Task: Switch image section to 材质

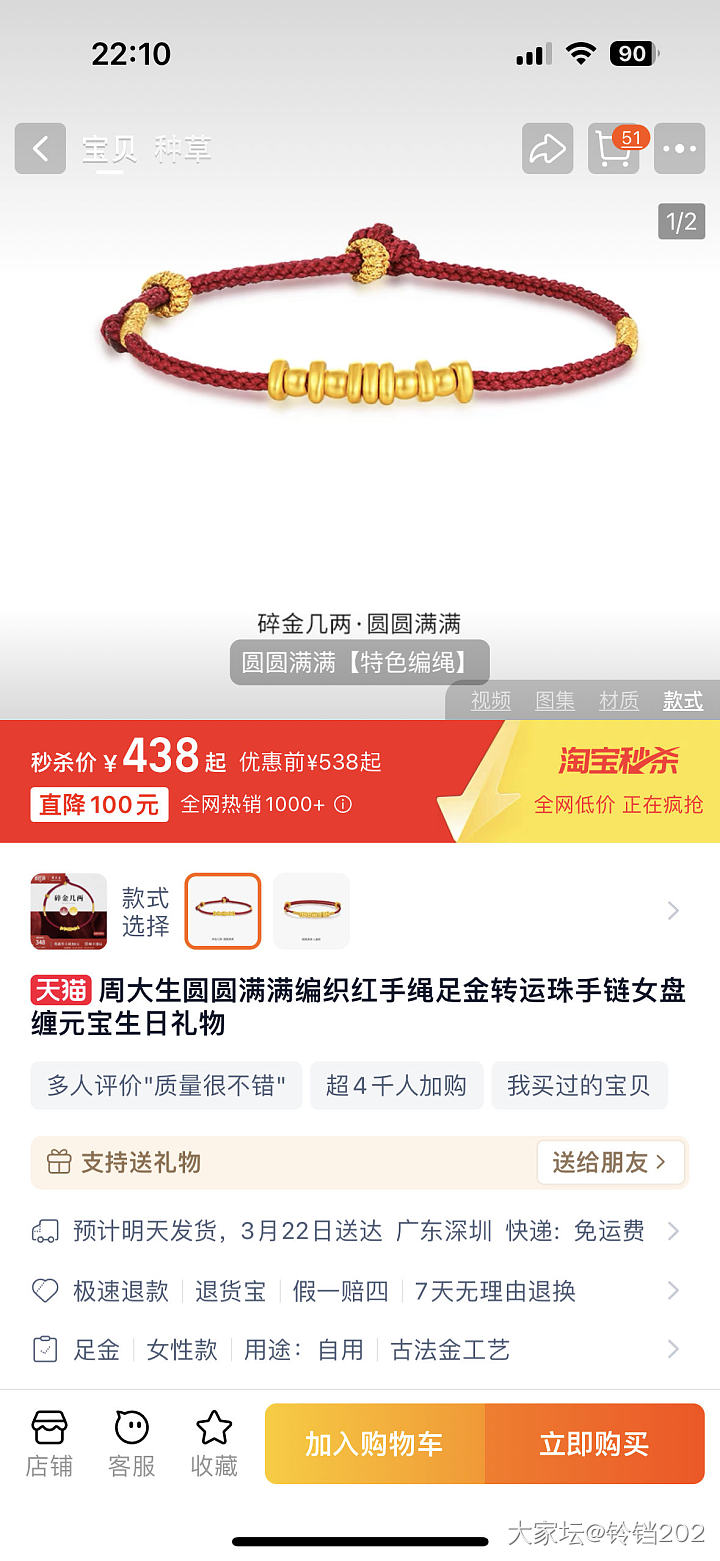Action: coord(619,701)
